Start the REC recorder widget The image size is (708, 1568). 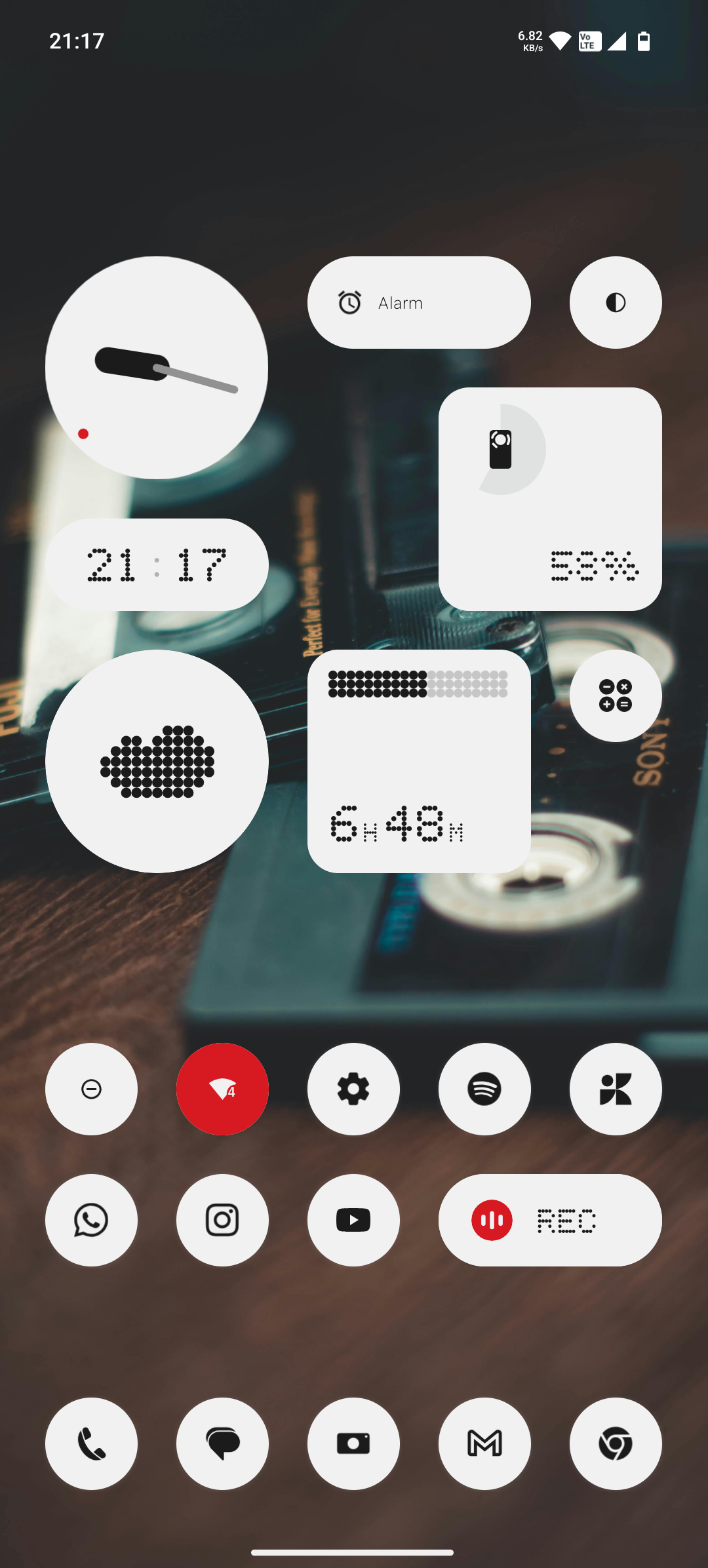pyautogui.click(x=550, y=1220)
